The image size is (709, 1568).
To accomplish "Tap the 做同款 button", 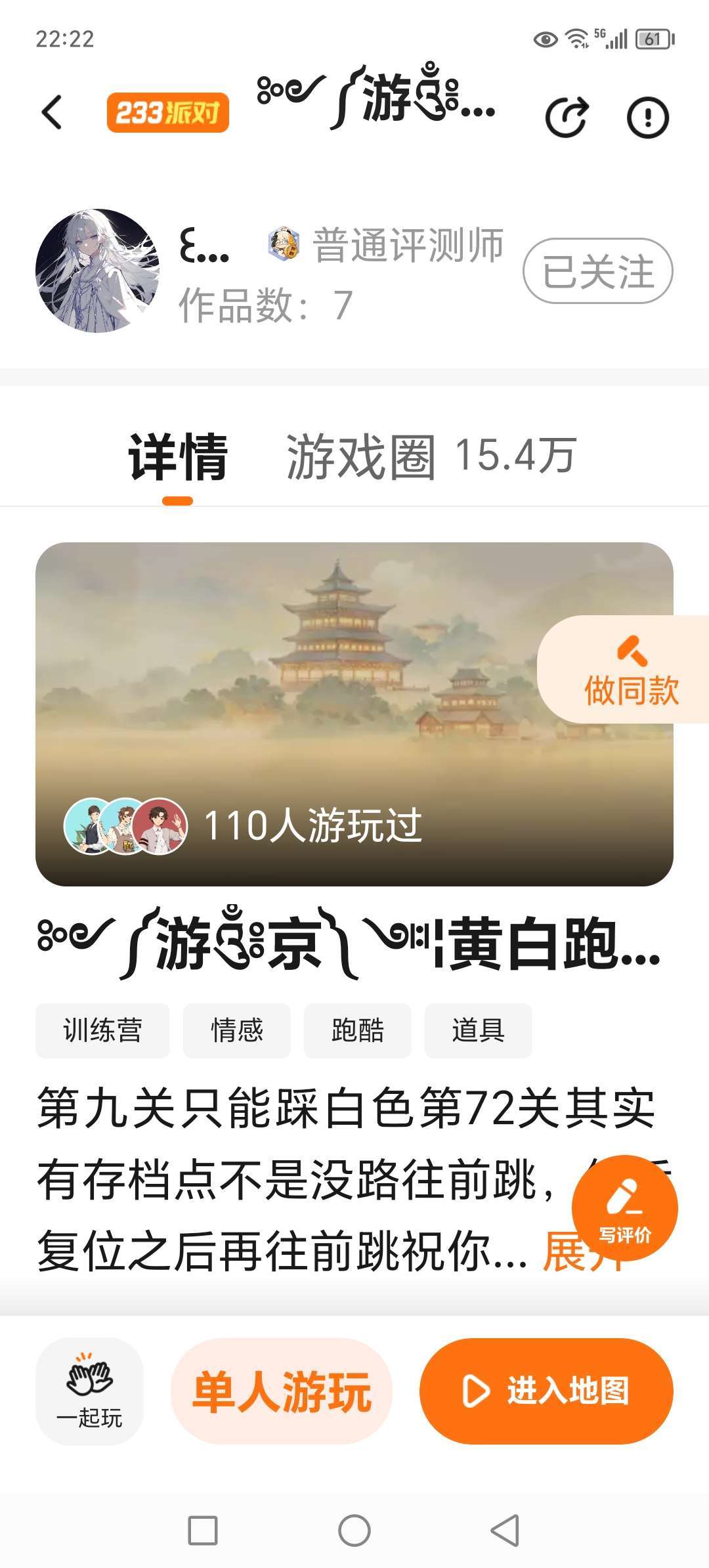I will pos(624,670).
